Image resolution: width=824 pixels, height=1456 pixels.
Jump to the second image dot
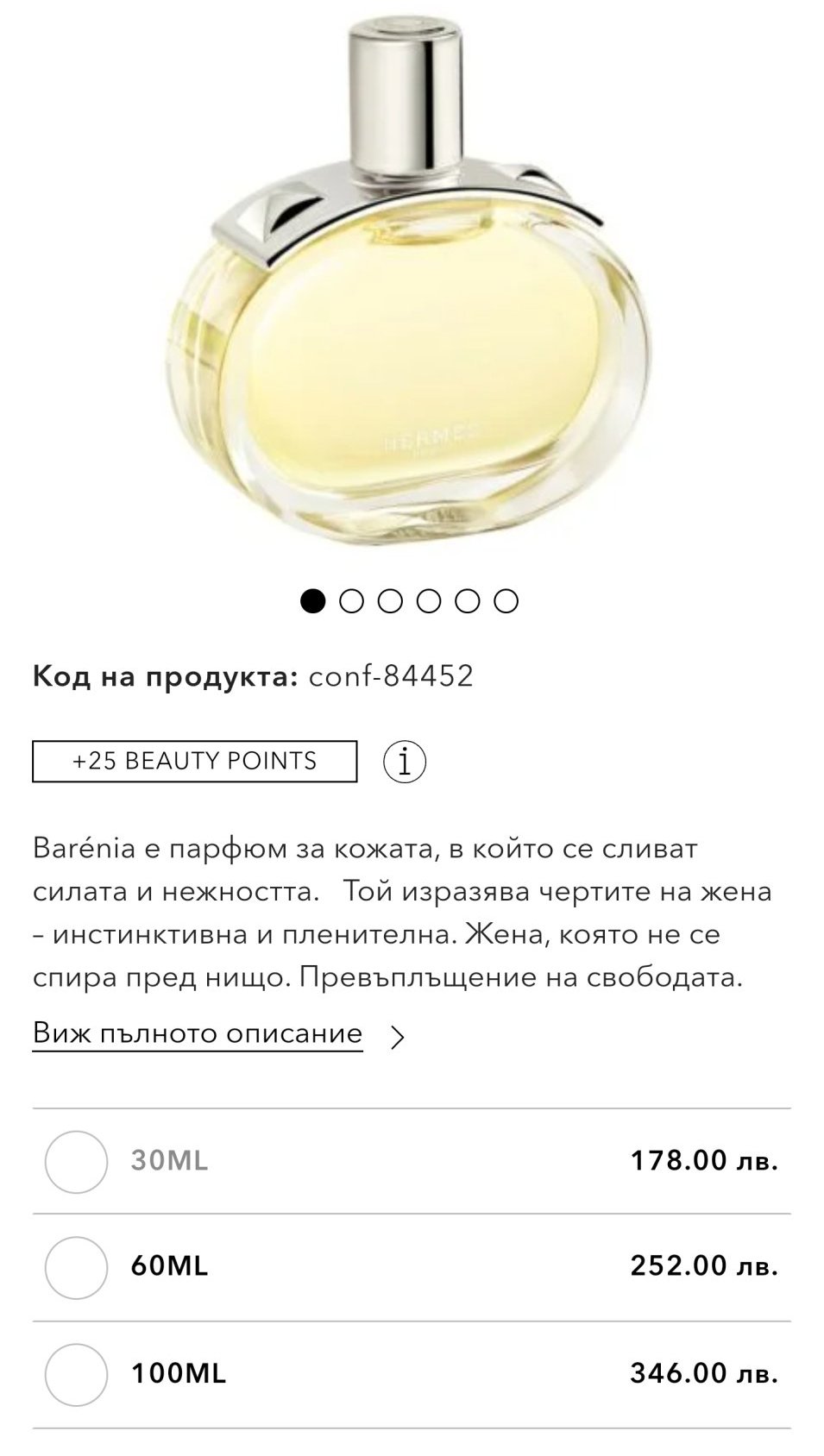[351, 601]
